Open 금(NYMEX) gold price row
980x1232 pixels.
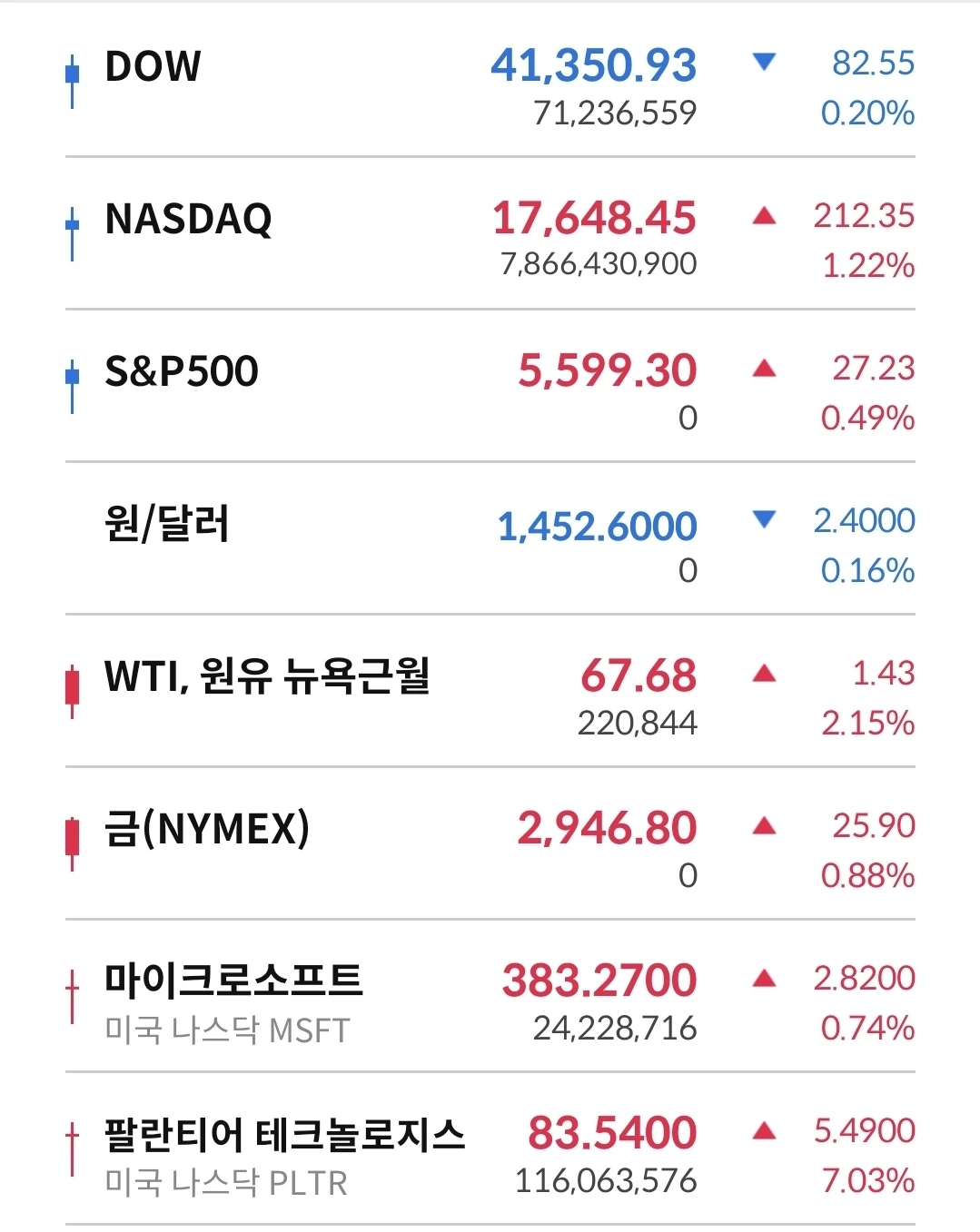pyautogui.click(x=490, y=843)
